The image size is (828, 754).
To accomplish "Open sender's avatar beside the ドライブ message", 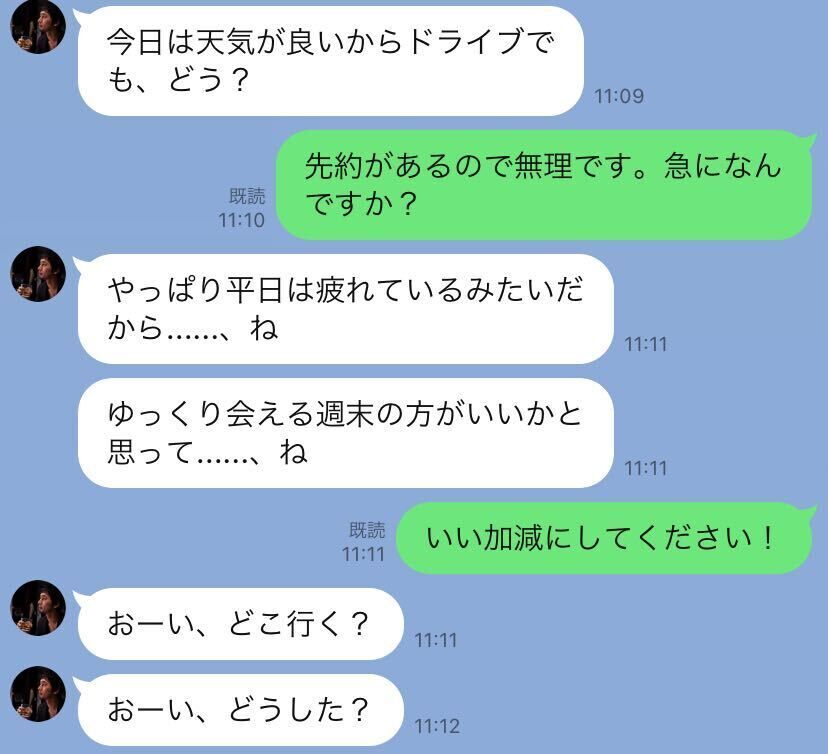I will tap(38, 27).
